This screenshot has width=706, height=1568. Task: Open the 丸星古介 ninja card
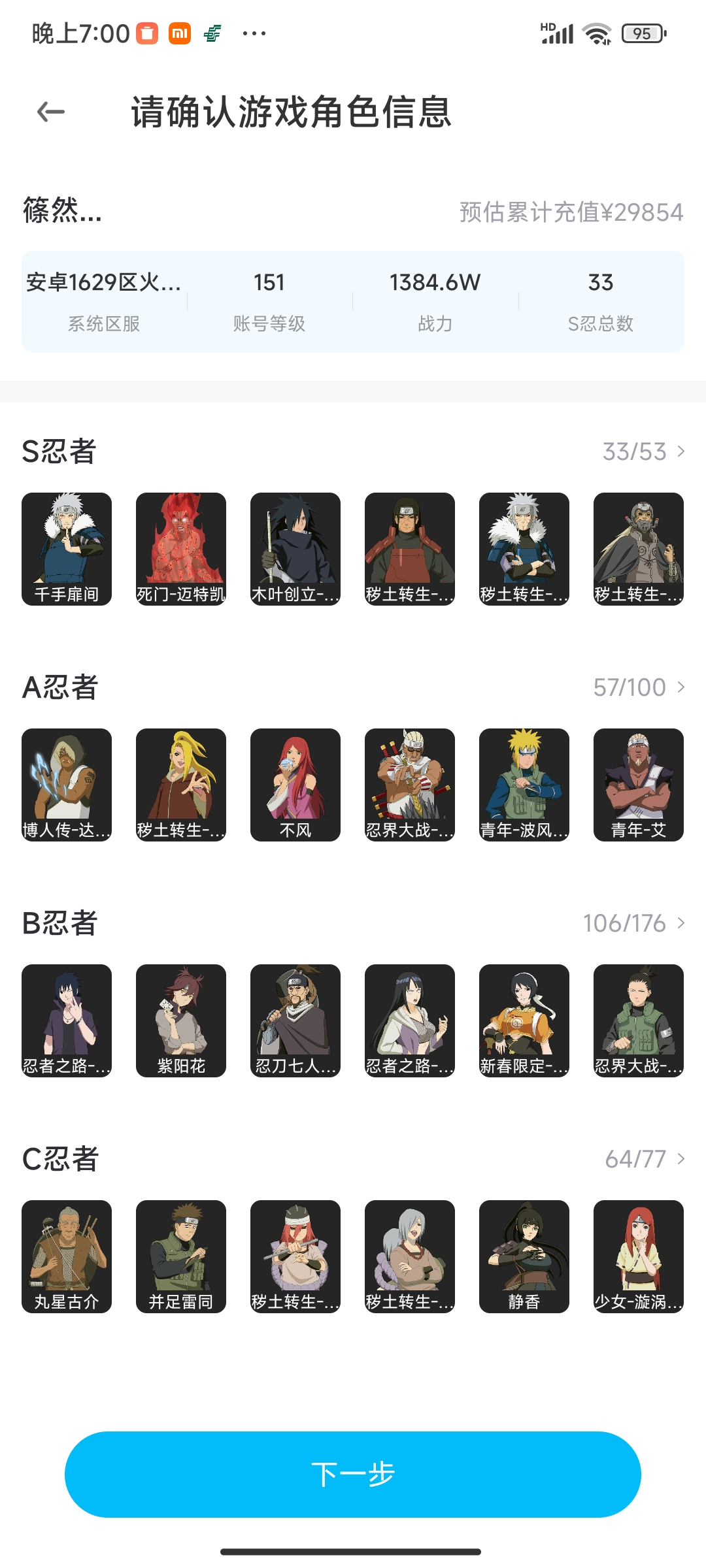tap(67, 1256)
